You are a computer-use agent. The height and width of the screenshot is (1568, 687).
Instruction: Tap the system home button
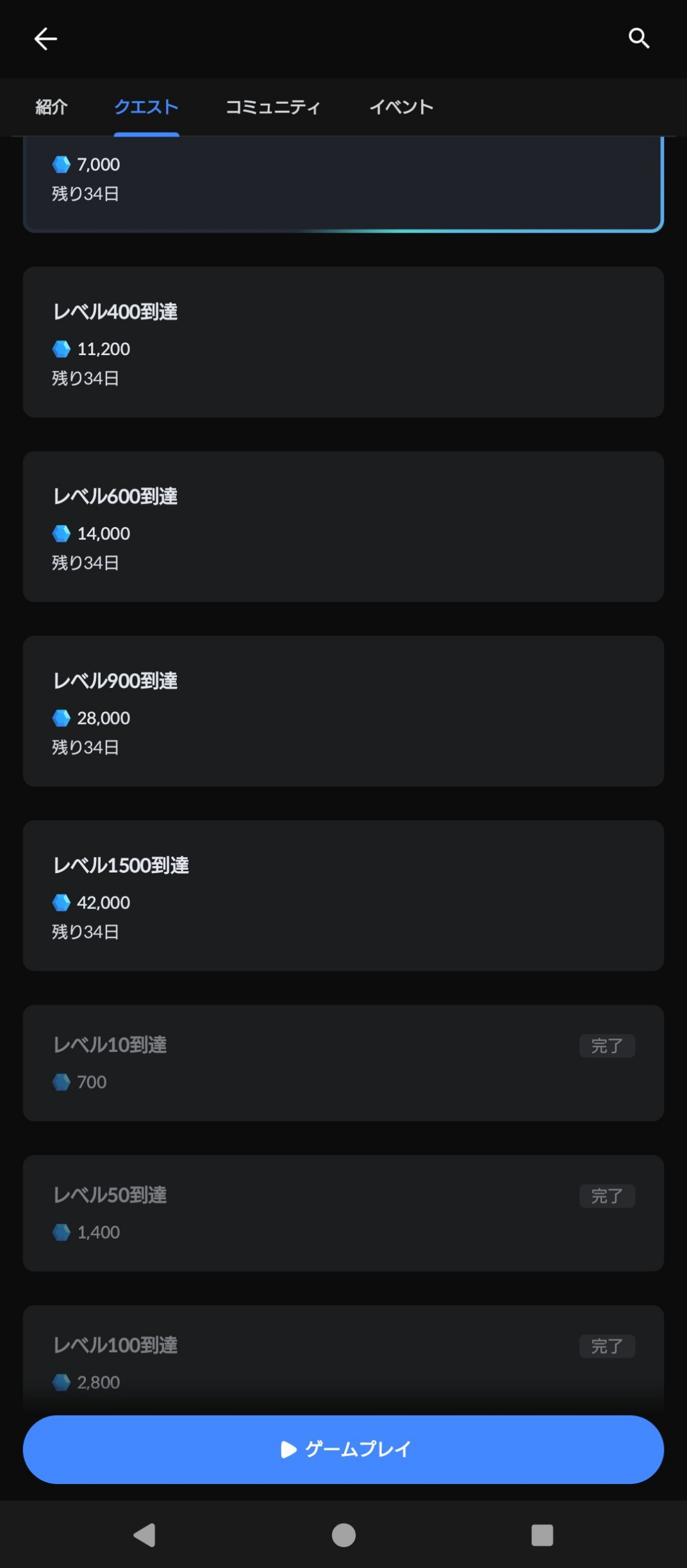[x=343, y=1535]
